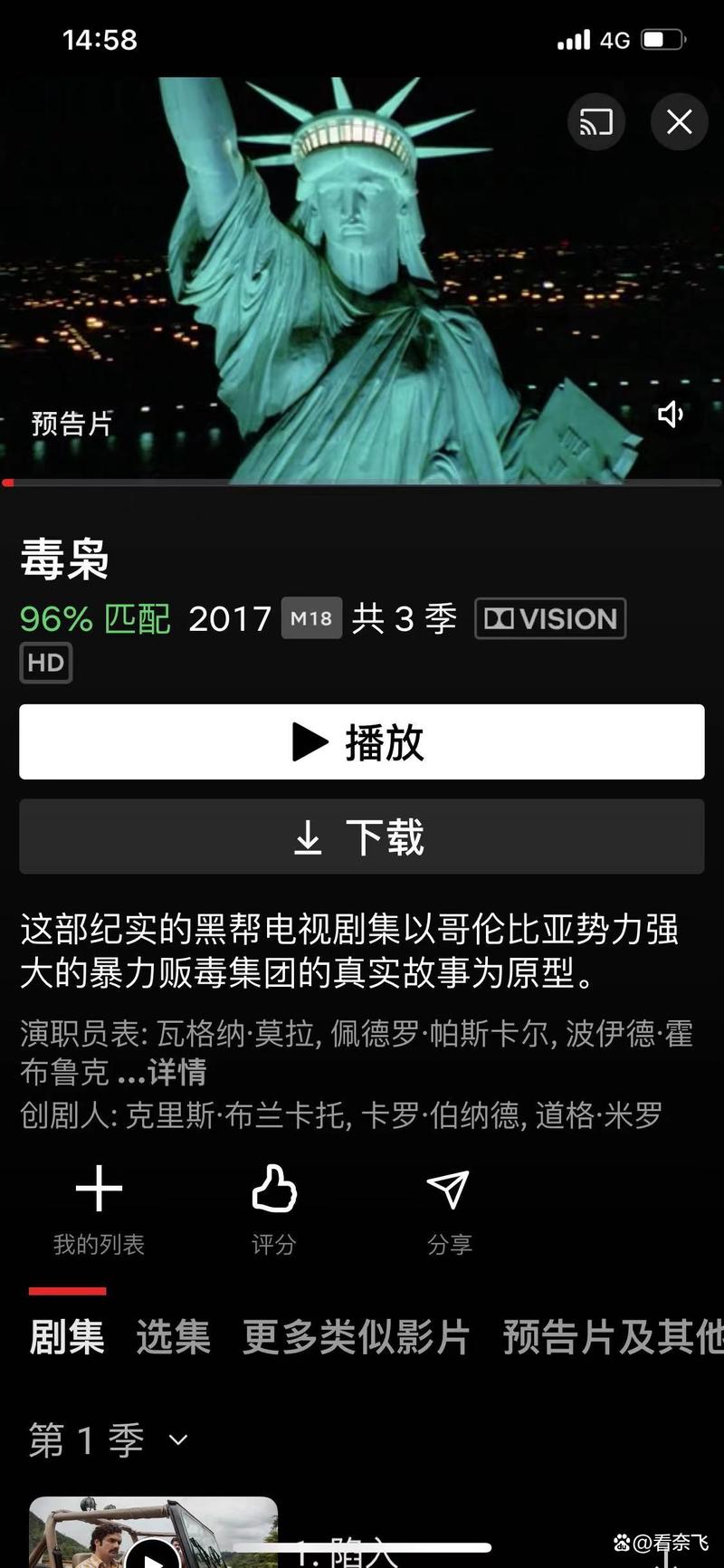
Task: Switch to the 选集 tab
Action: (173, 1336)
